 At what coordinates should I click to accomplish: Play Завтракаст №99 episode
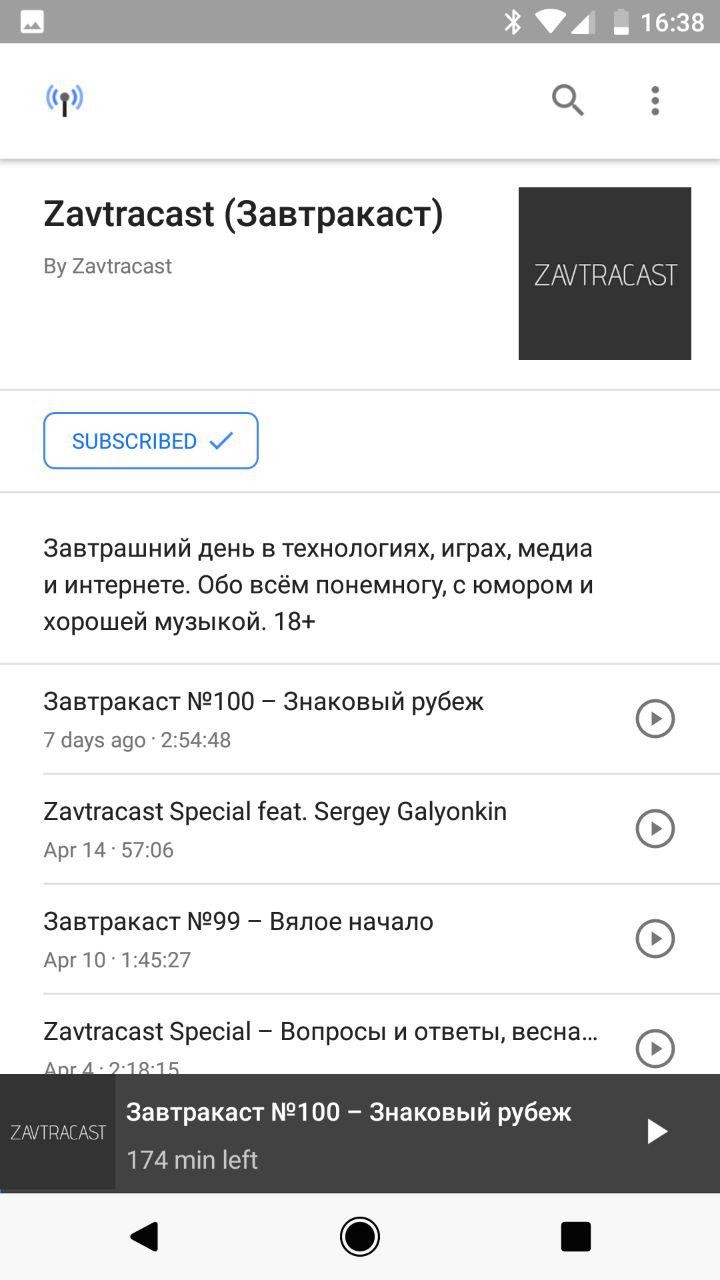[656, 939]
